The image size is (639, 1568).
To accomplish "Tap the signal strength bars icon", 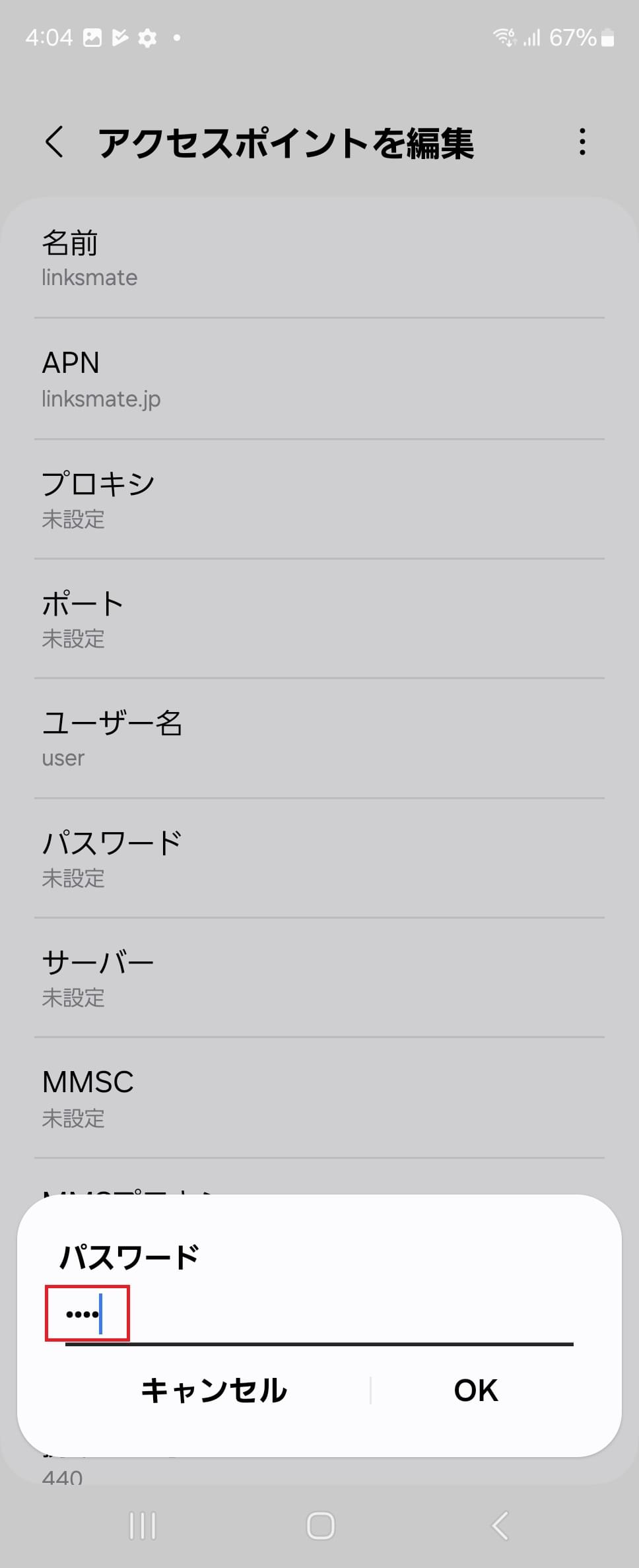I will 532,38.
